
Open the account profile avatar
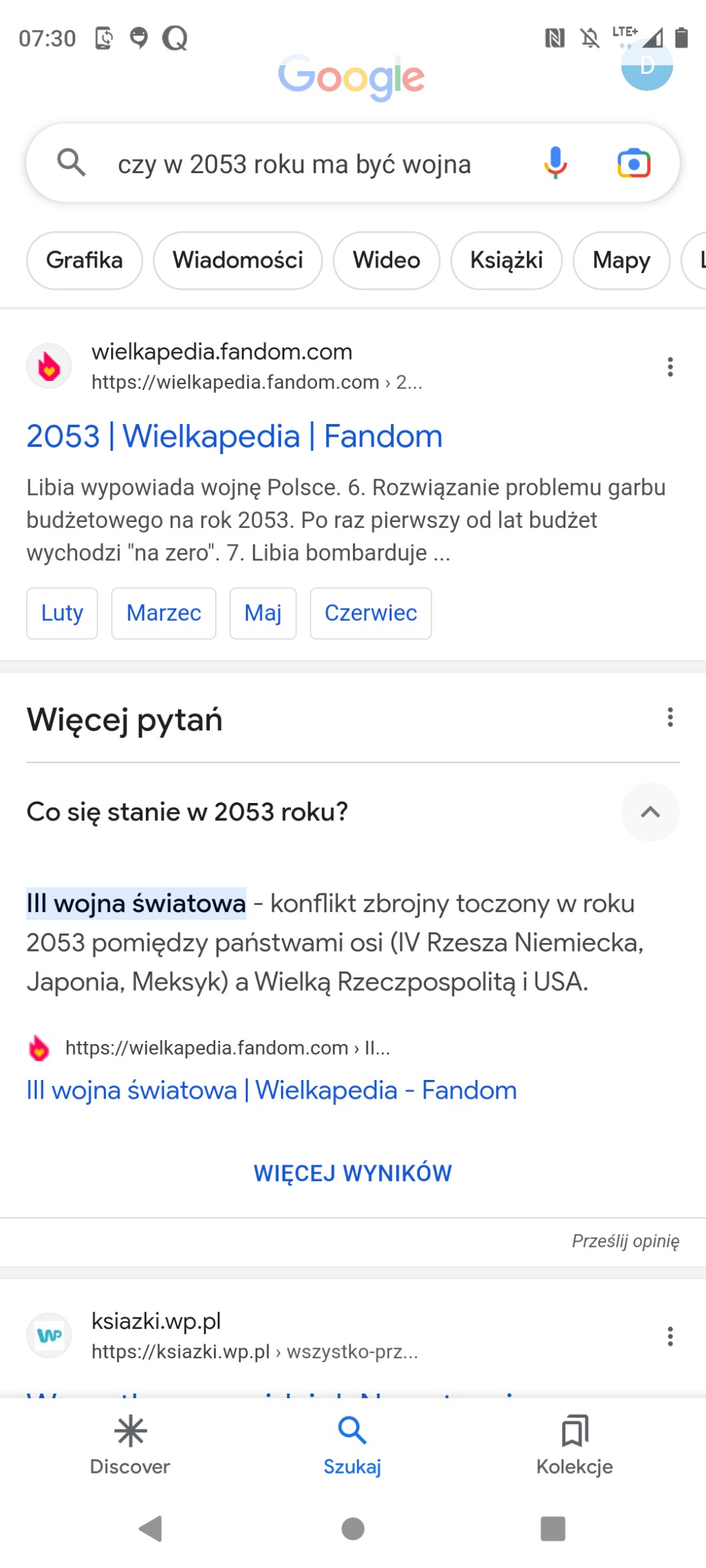pyautogui.click(x=647, y=65)
